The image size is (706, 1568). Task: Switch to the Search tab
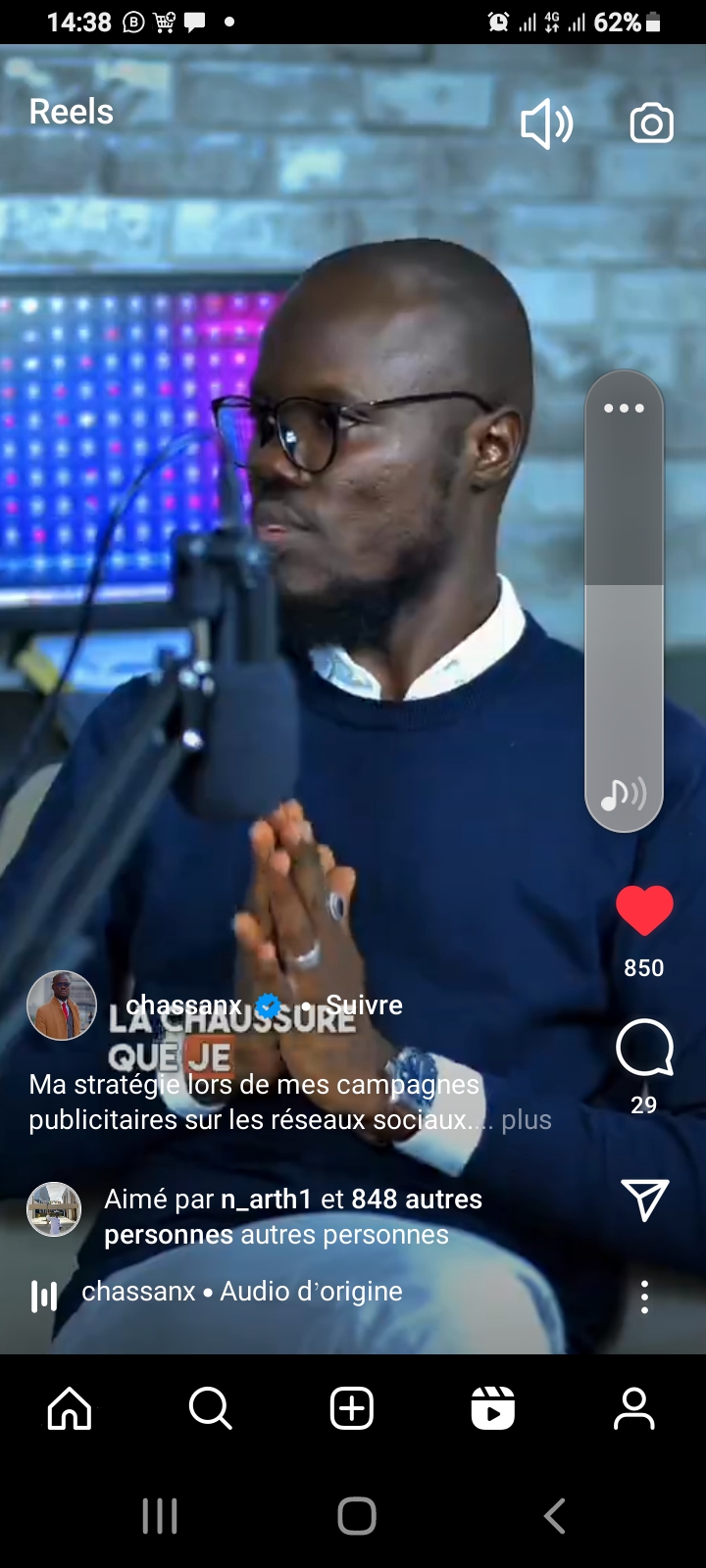pos(211,1409)
